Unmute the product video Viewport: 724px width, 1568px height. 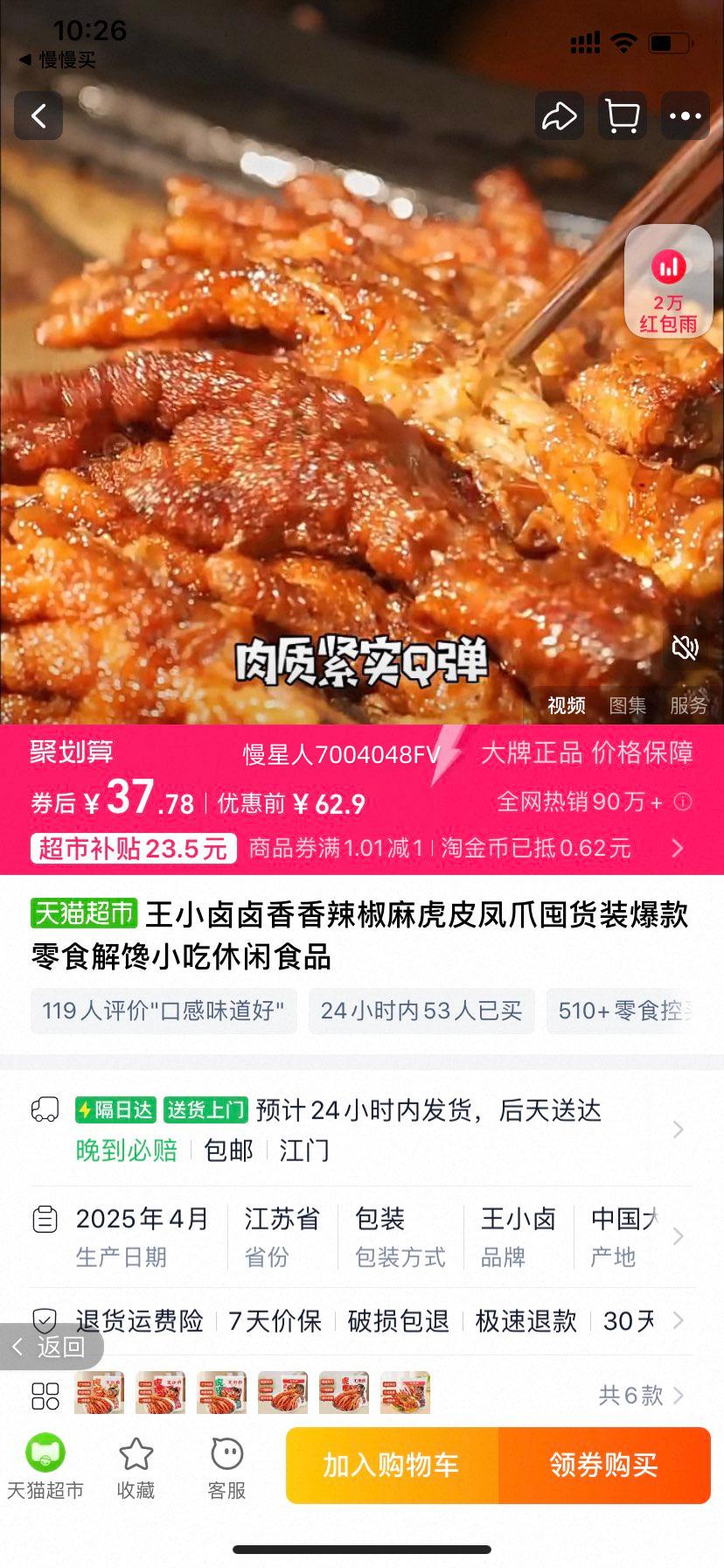coord(684,647)
